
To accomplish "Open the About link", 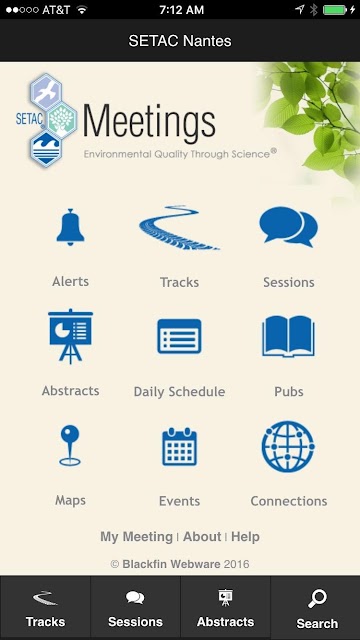I will pos(202,536).
